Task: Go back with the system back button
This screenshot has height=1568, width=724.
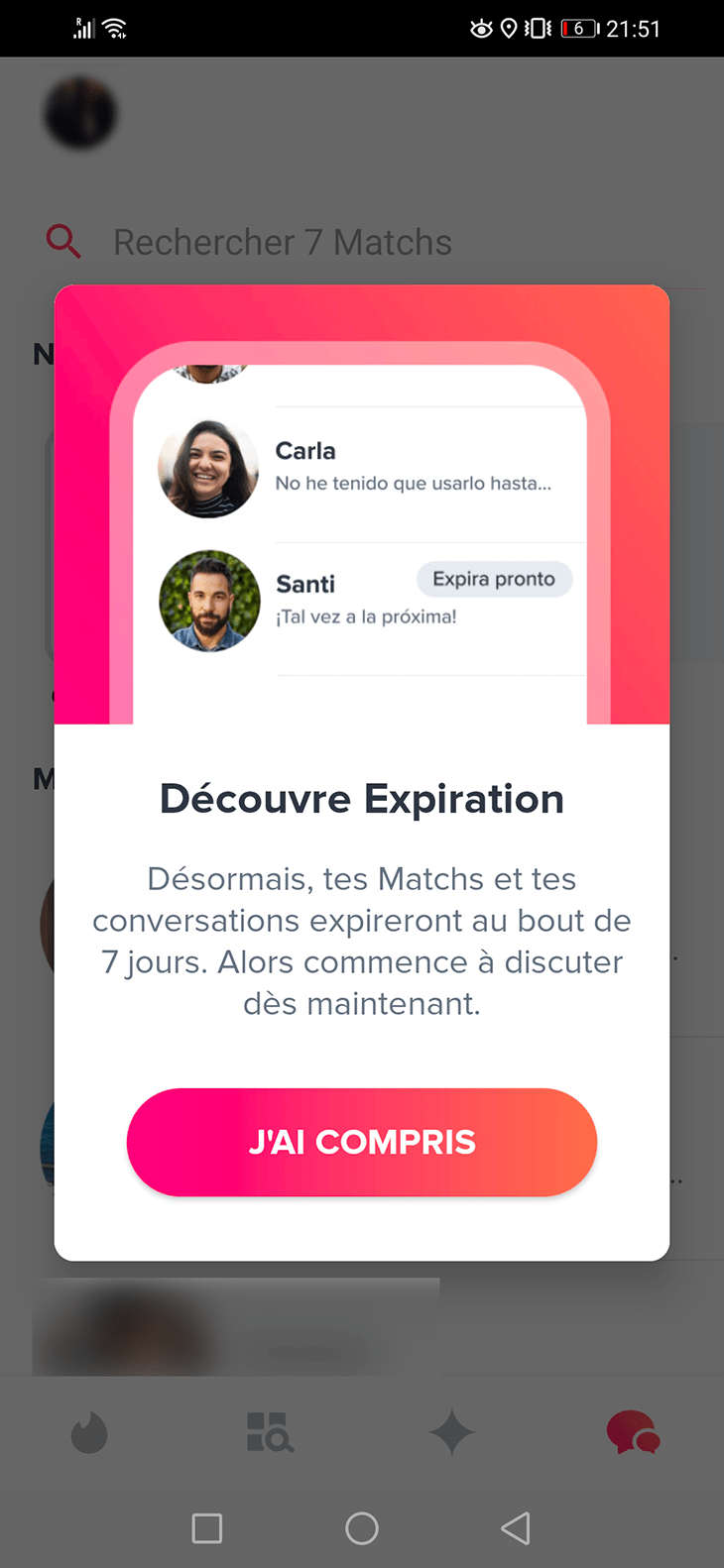Action: [x=516, y=1528]
